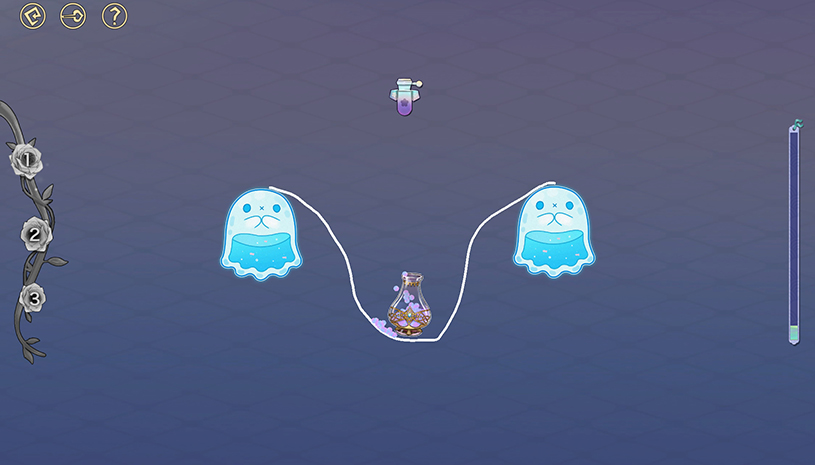
Task: Tap the restart level arrow icon
Action: pos(33,16)
